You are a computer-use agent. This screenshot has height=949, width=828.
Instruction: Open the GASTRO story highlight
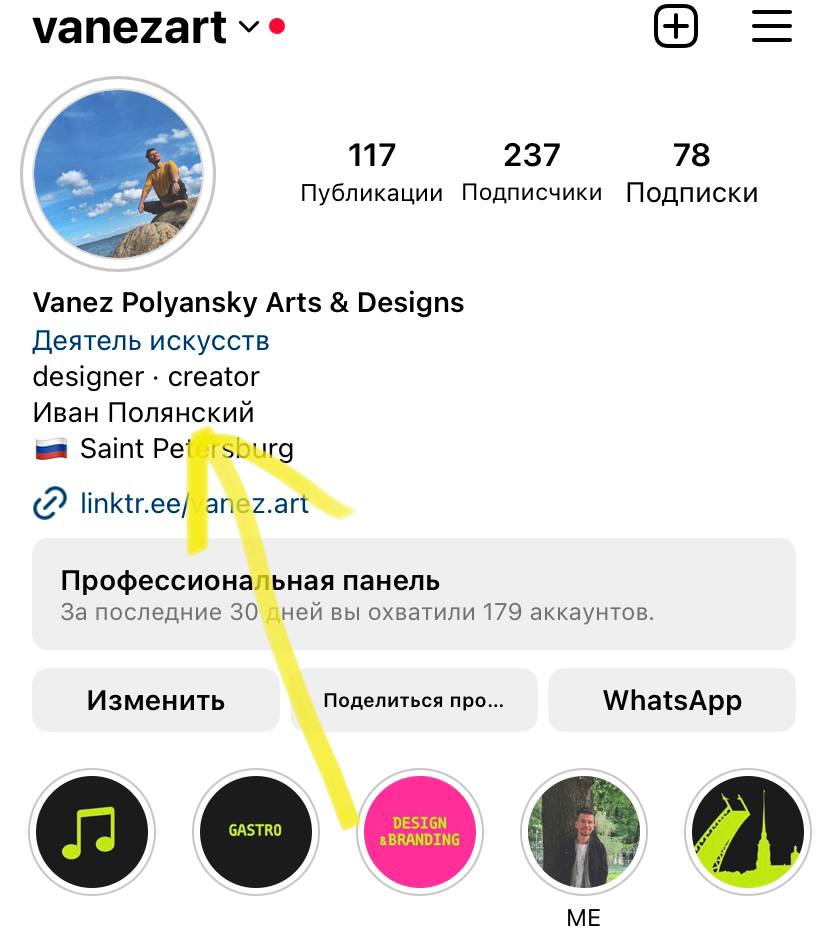(255, 832)
